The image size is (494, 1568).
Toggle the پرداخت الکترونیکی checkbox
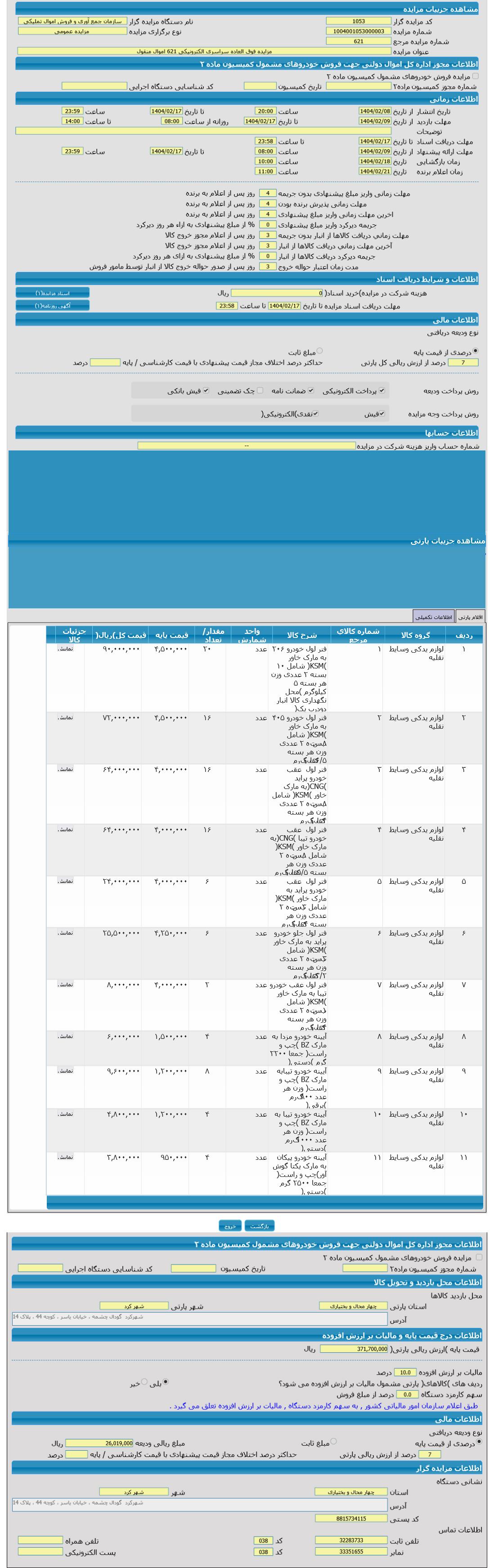click(x=382, y=390)
